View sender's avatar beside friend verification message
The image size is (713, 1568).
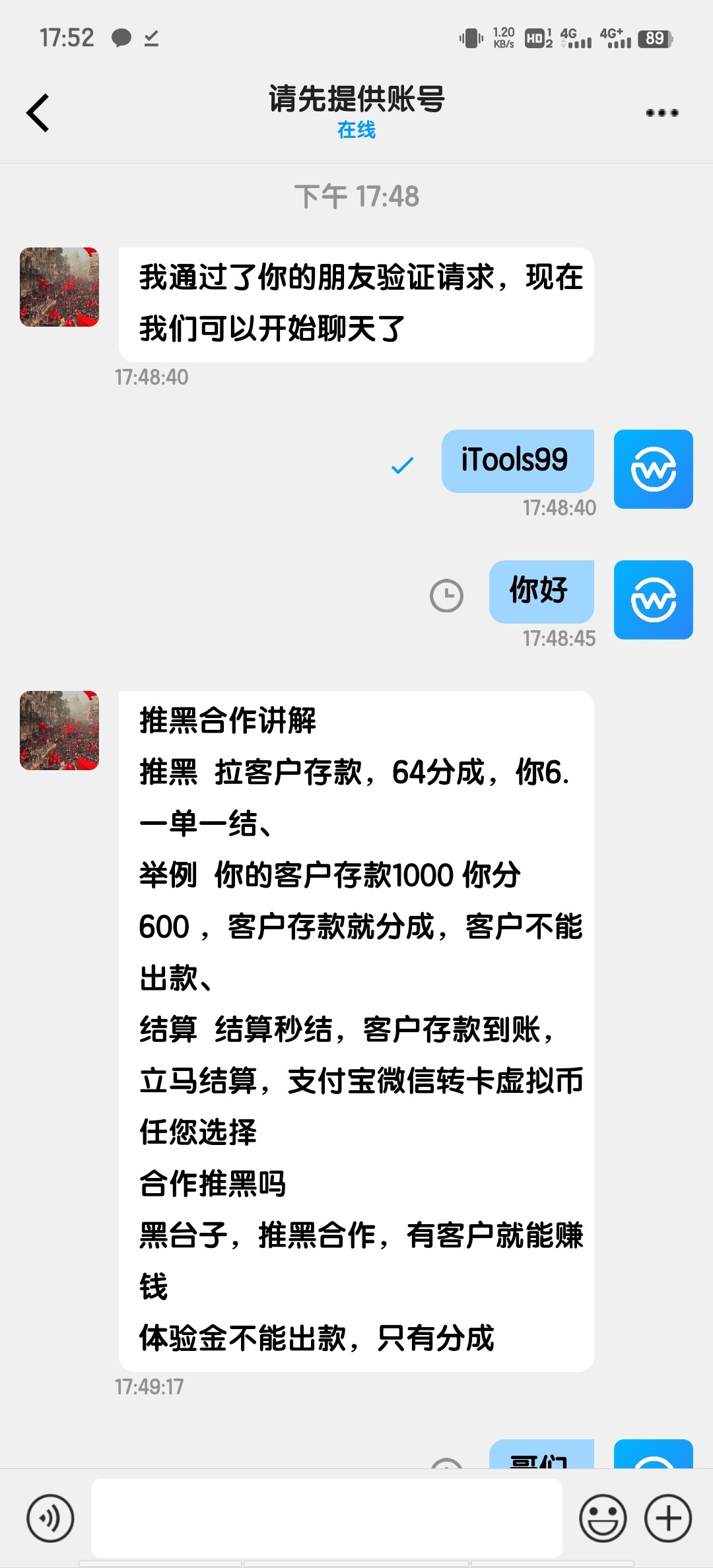coord(59,287)
